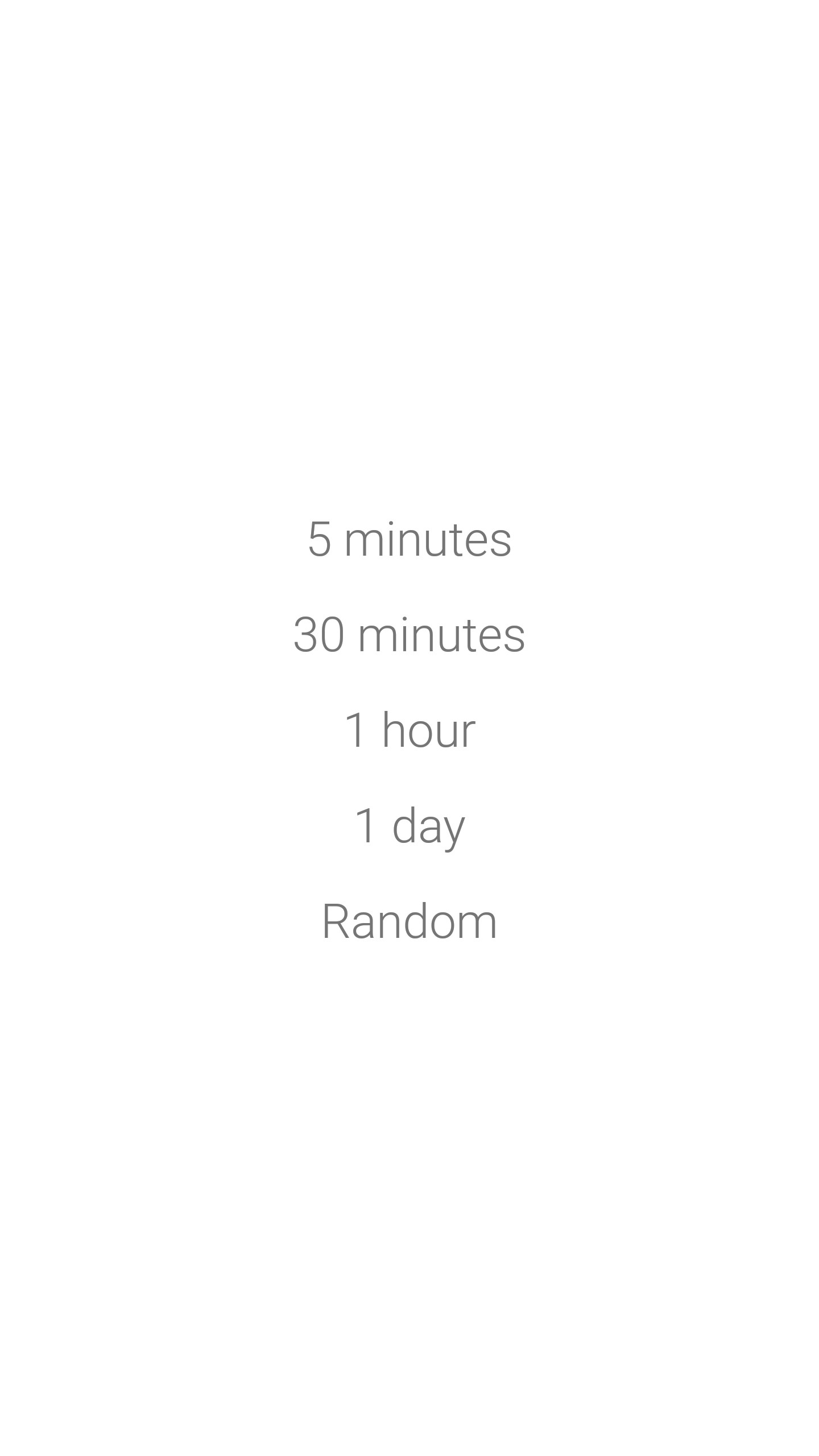Choose the Random option

coord(409,921)
